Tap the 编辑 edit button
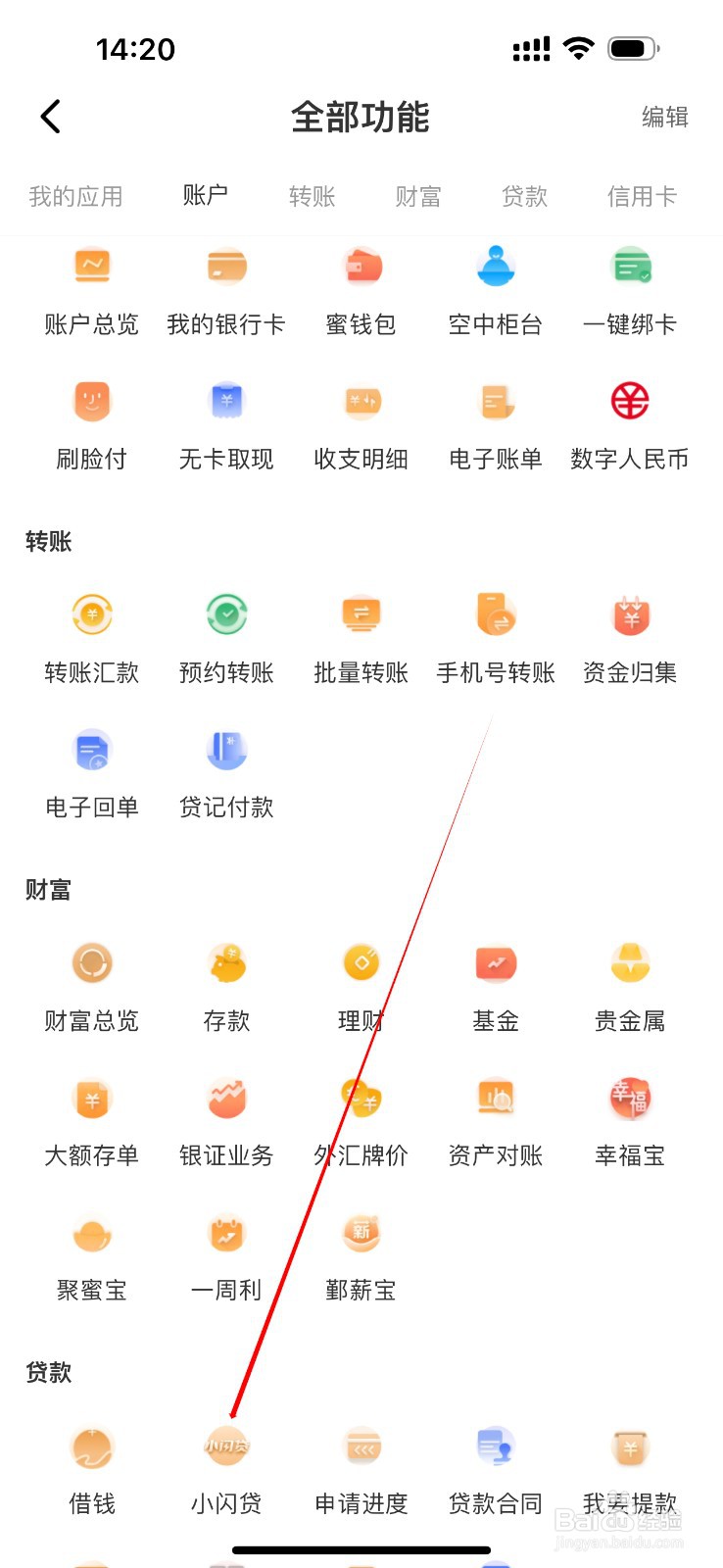723x1568 pixels. (665, 117)
